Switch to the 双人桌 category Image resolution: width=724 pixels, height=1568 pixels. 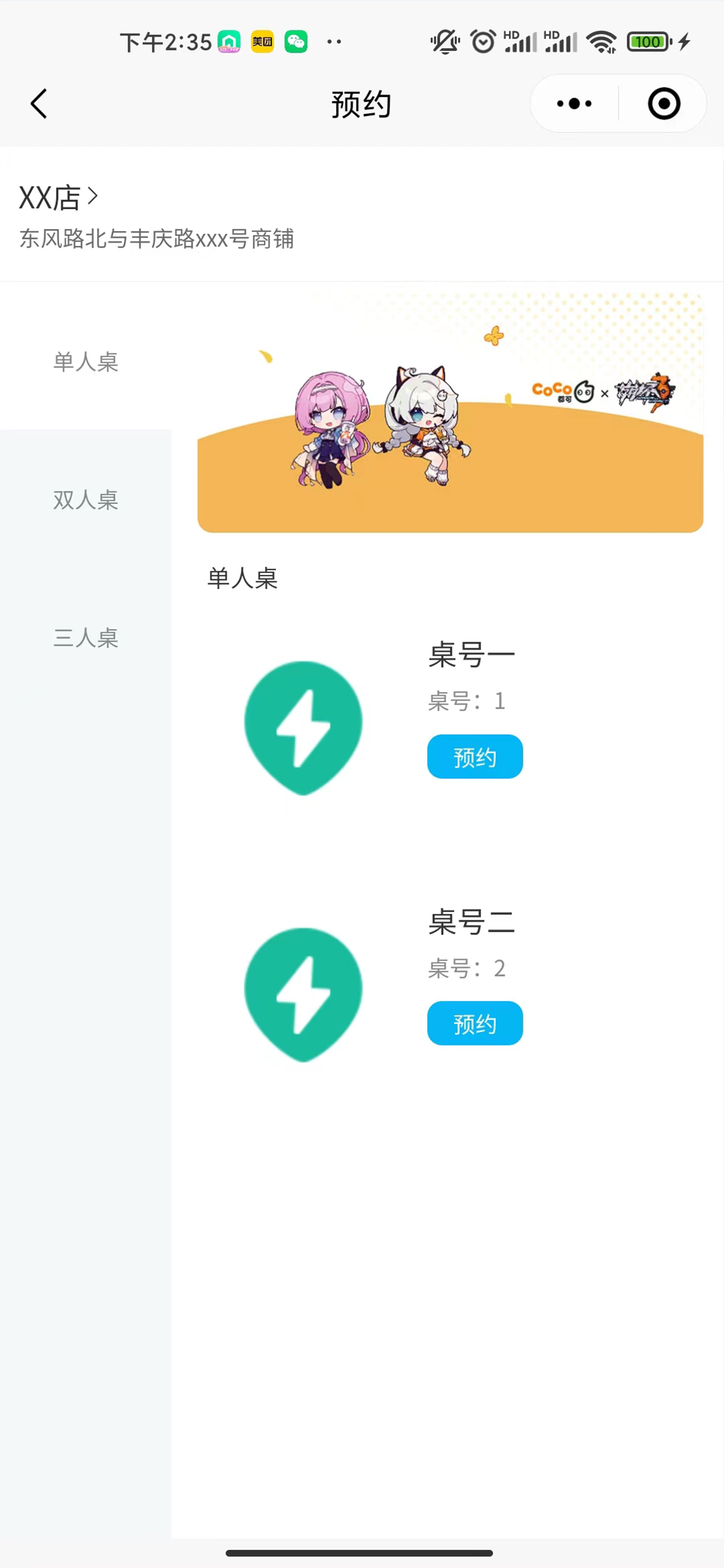point(86,499)
